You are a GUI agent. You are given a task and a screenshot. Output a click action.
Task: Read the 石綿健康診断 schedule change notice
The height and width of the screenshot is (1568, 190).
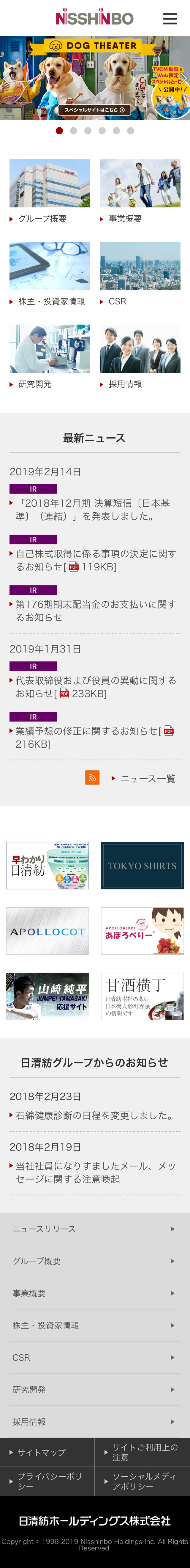(94, 1115)
